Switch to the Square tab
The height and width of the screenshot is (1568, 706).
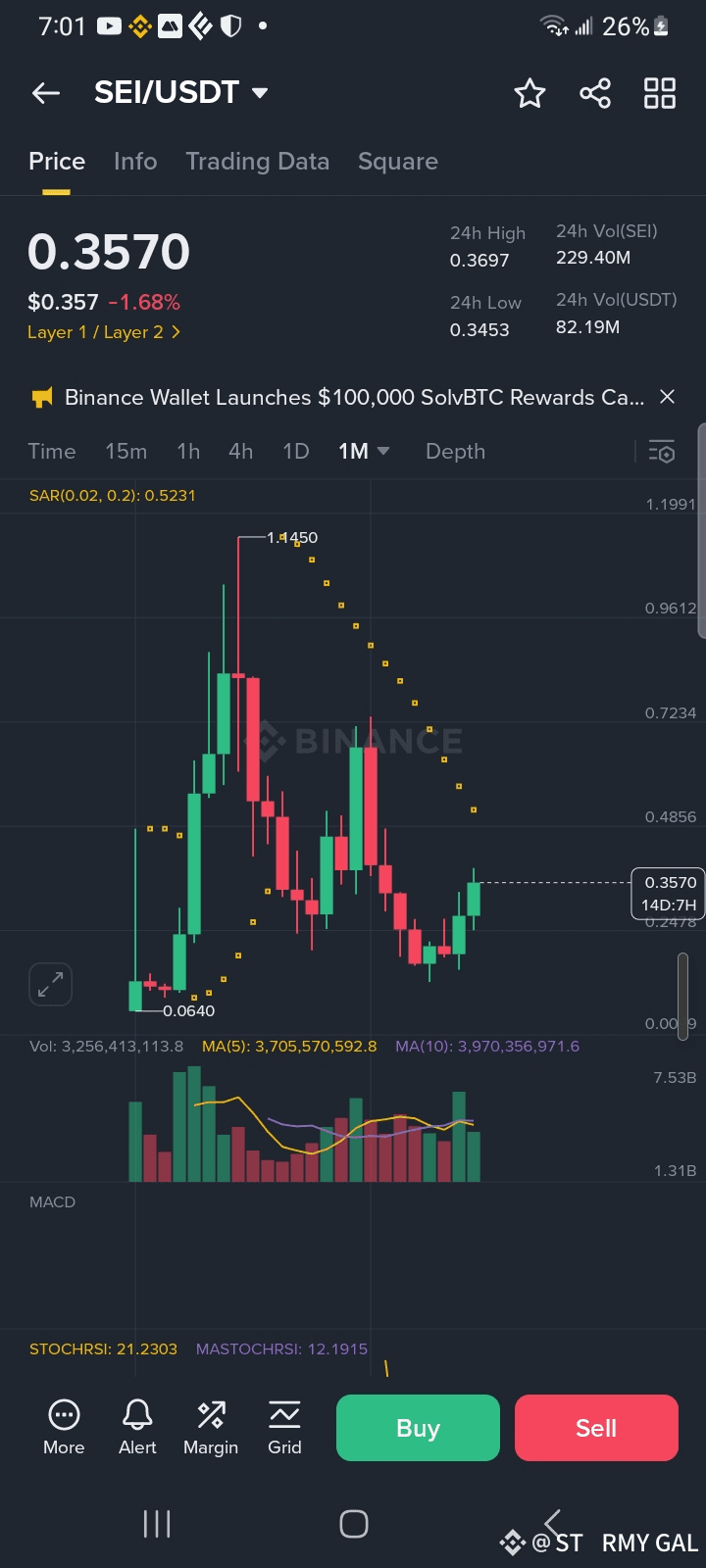coord(397,162)
